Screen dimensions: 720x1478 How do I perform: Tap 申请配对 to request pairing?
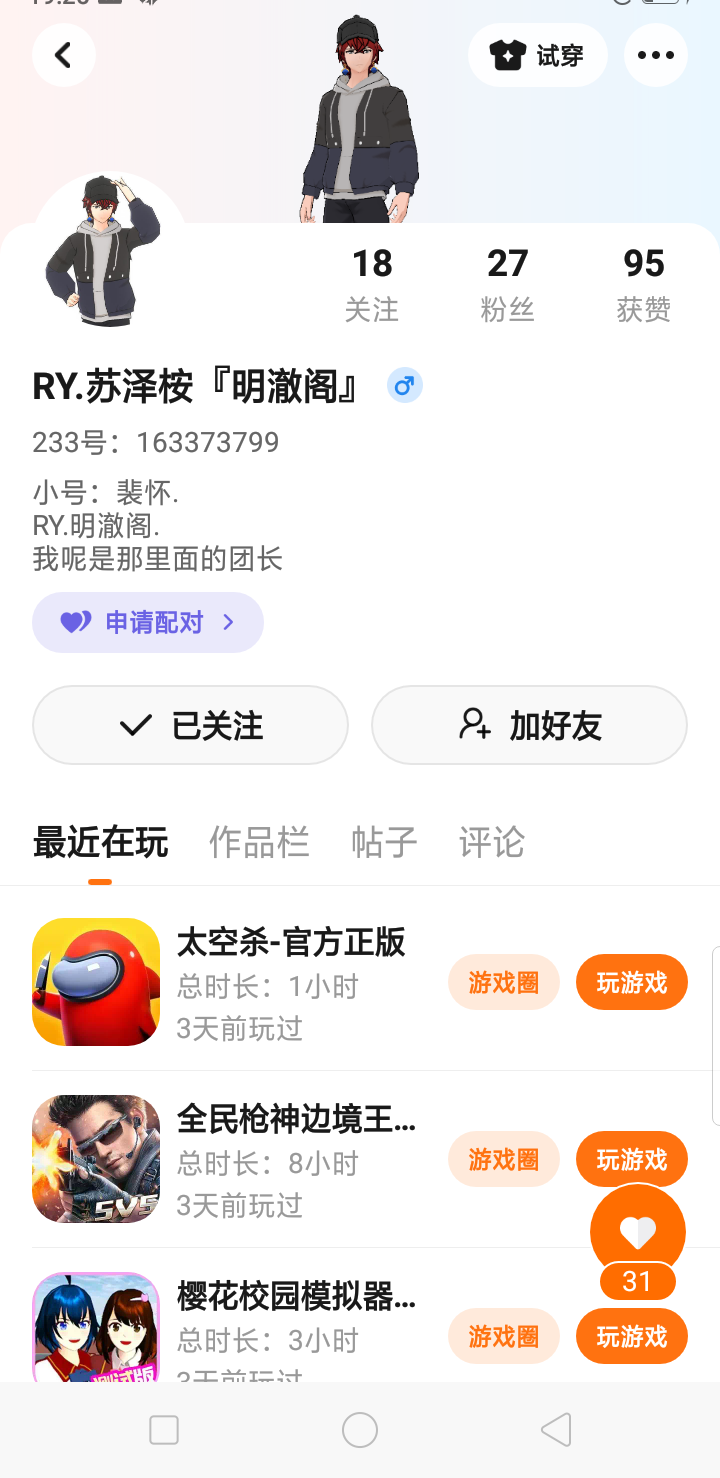click(148, 622)
